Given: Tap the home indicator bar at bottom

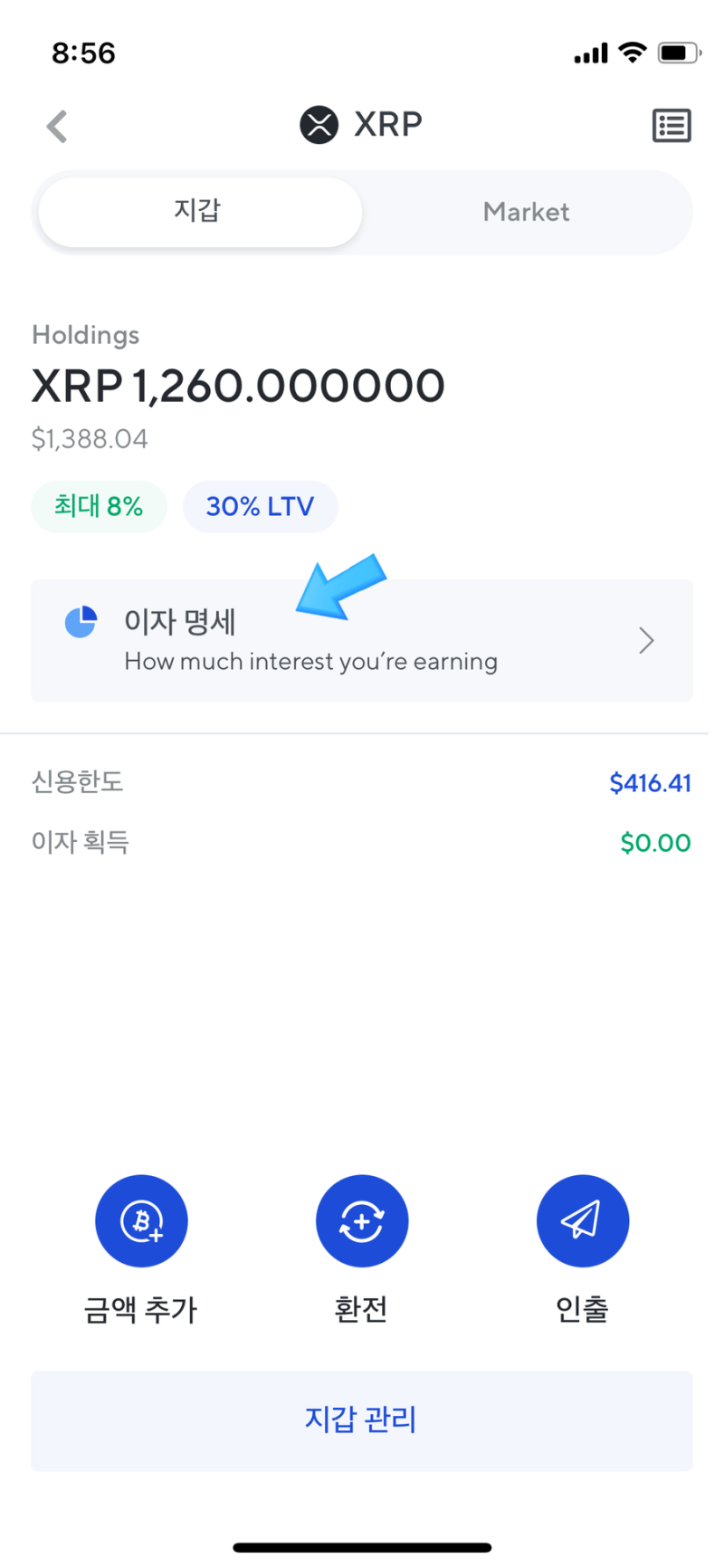Looking at the screenshot, I should [x=362, y=1547].
